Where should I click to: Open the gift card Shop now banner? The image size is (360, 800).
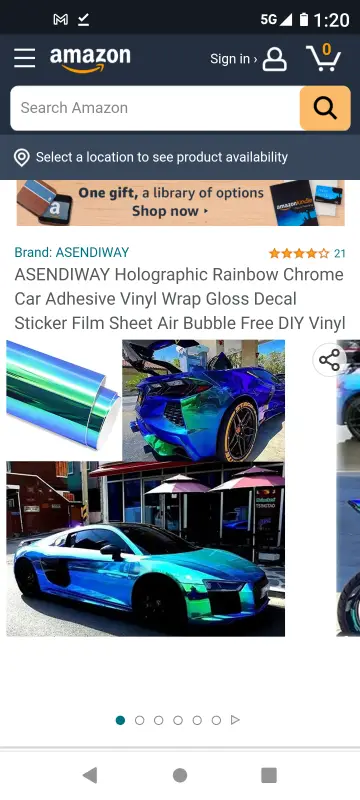[x=181, y=203]
